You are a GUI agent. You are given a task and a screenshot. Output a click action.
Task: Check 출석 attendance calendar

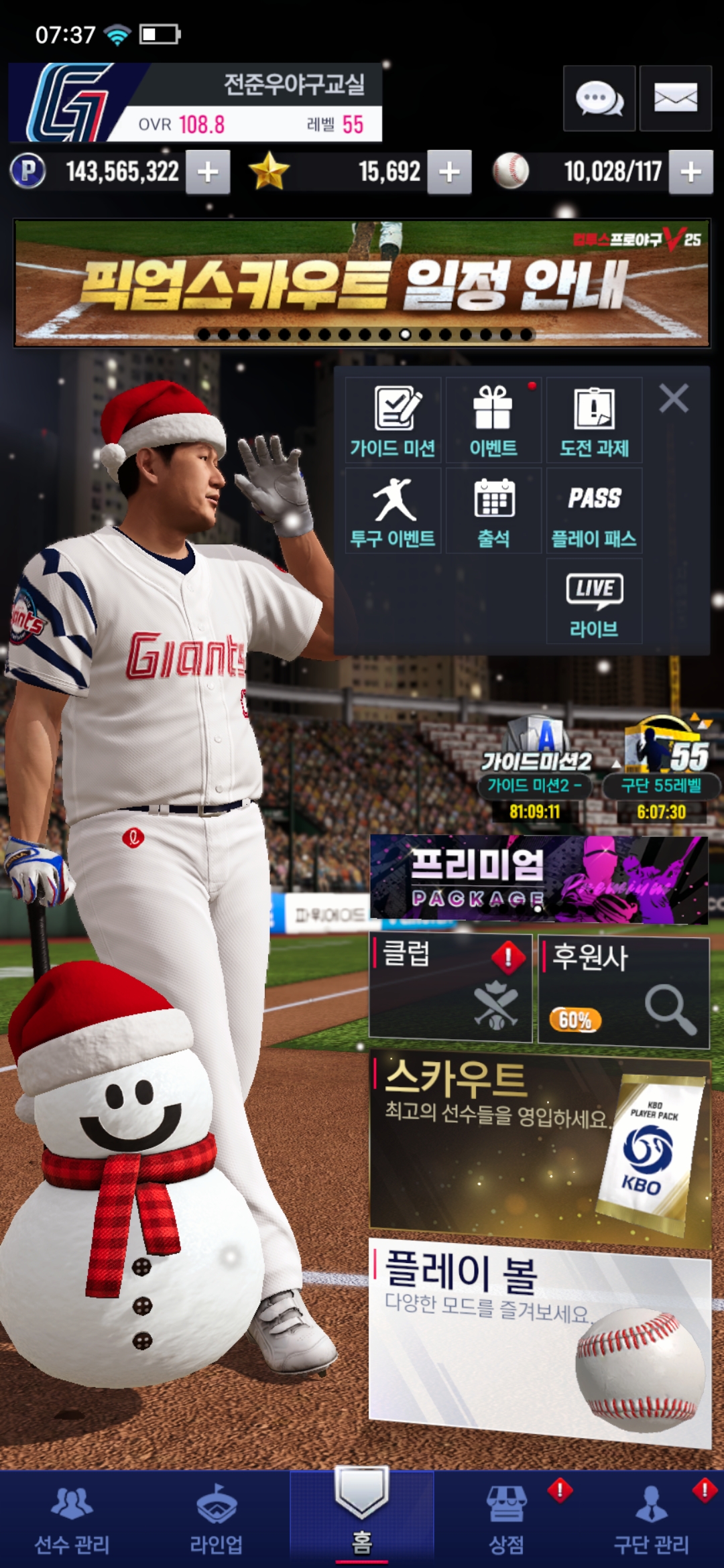pos(493,511)
